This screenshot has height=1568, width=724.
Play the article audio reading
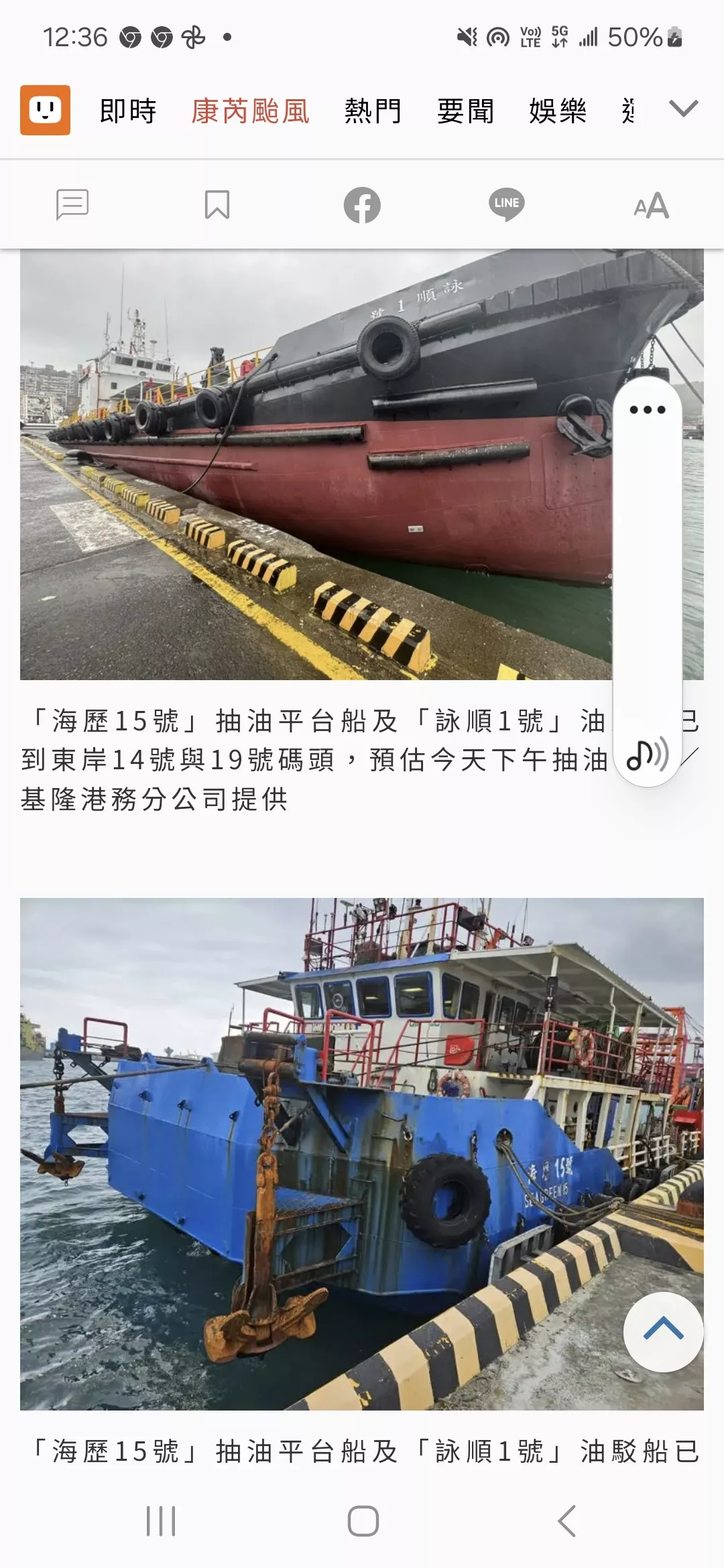point(646,755)
